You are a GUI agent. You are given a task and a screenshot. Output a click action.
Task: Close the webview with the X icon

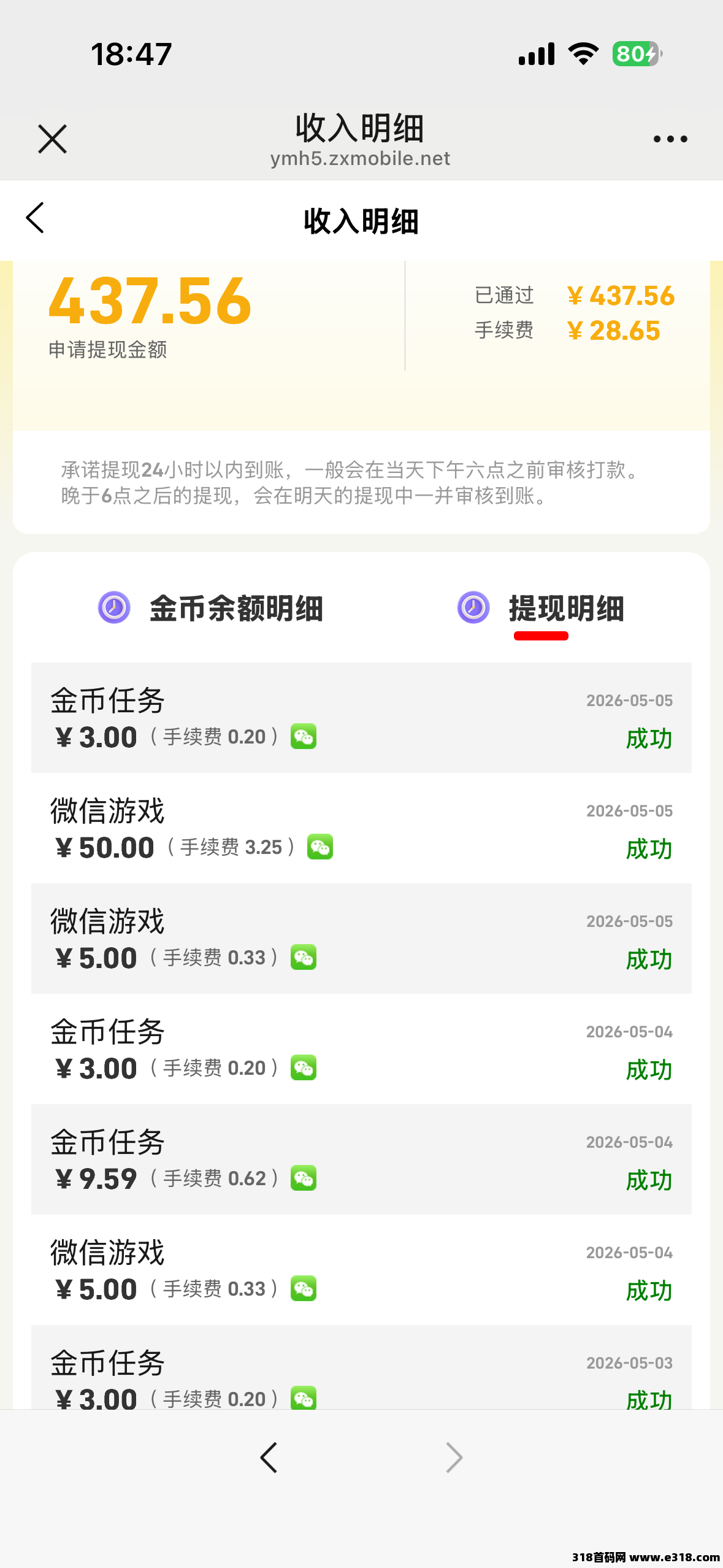click(x=52, y=139)
